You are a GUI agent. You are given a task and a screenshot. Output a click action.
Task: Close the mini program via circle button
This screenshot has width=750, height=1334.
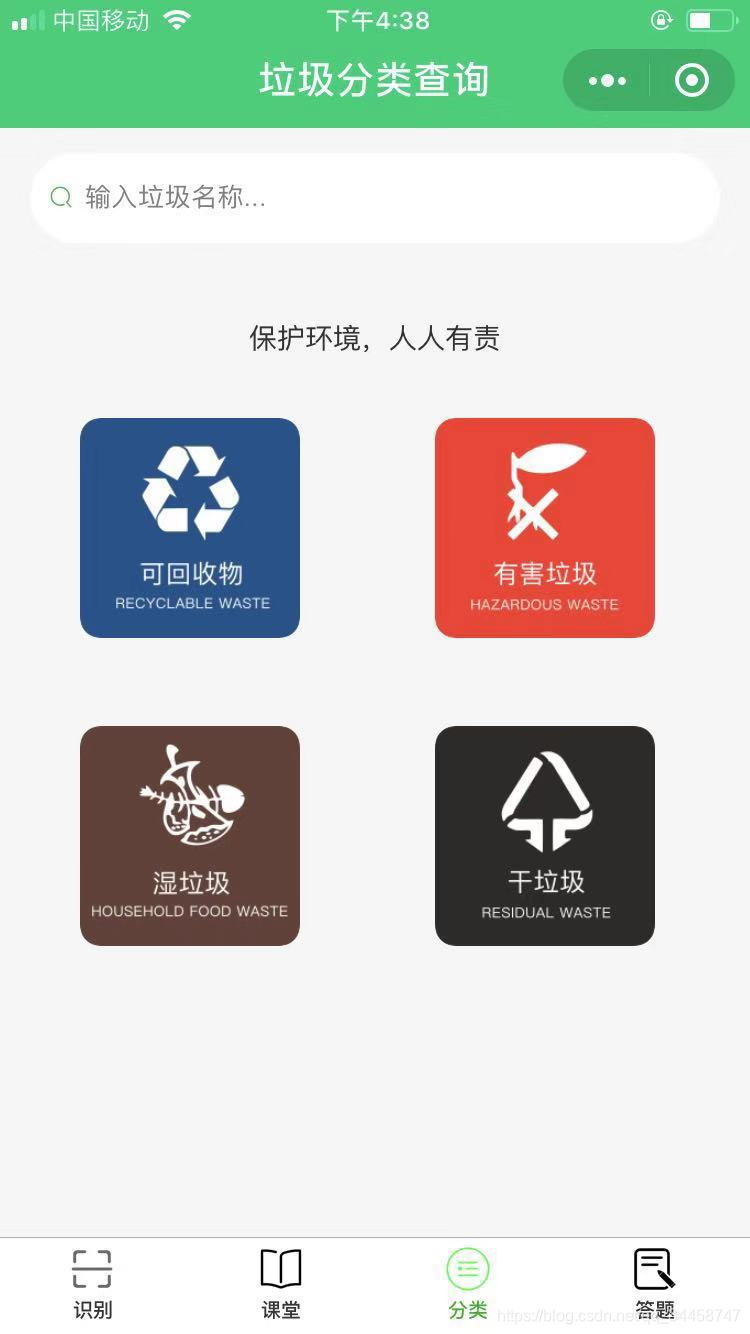pyautogui.click(x=692, y=80)
